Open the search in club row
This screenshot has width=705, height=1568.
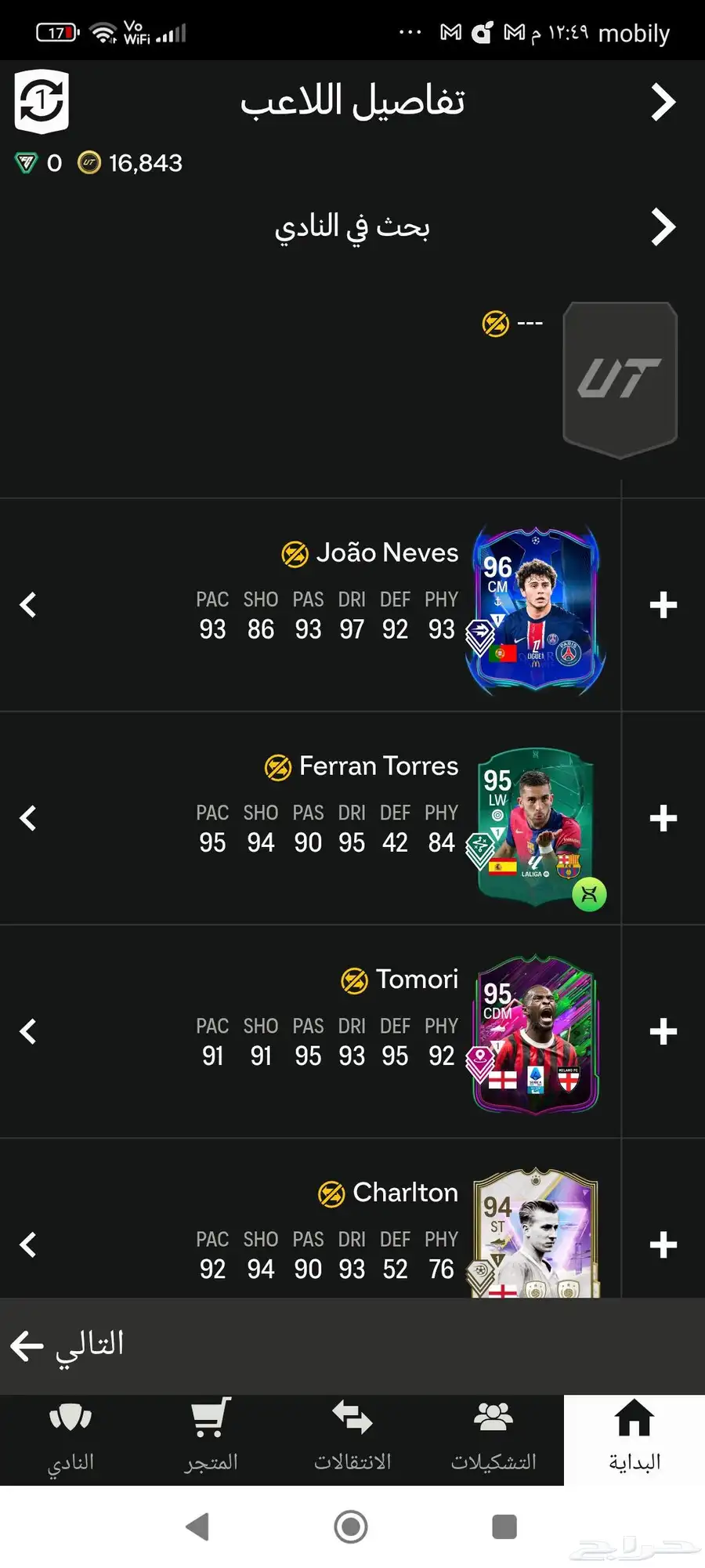(x=352, y=227)
